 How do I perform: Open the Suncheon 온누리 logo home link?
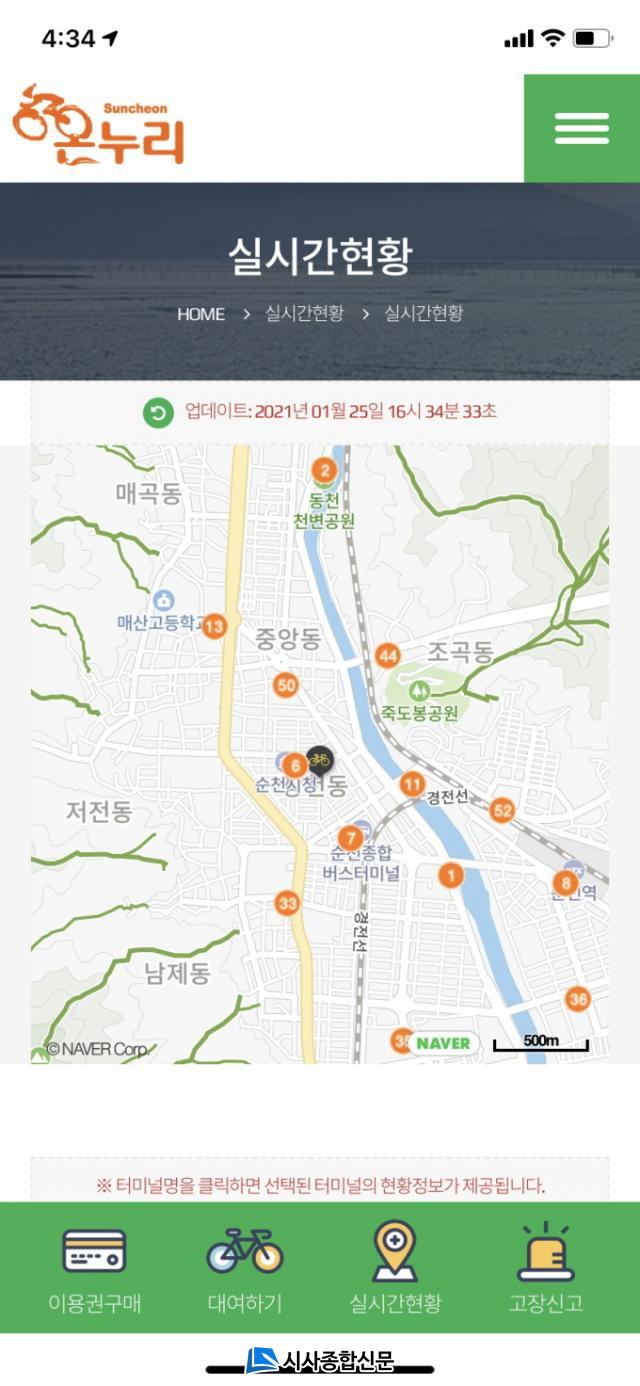[x=100, y=126]
